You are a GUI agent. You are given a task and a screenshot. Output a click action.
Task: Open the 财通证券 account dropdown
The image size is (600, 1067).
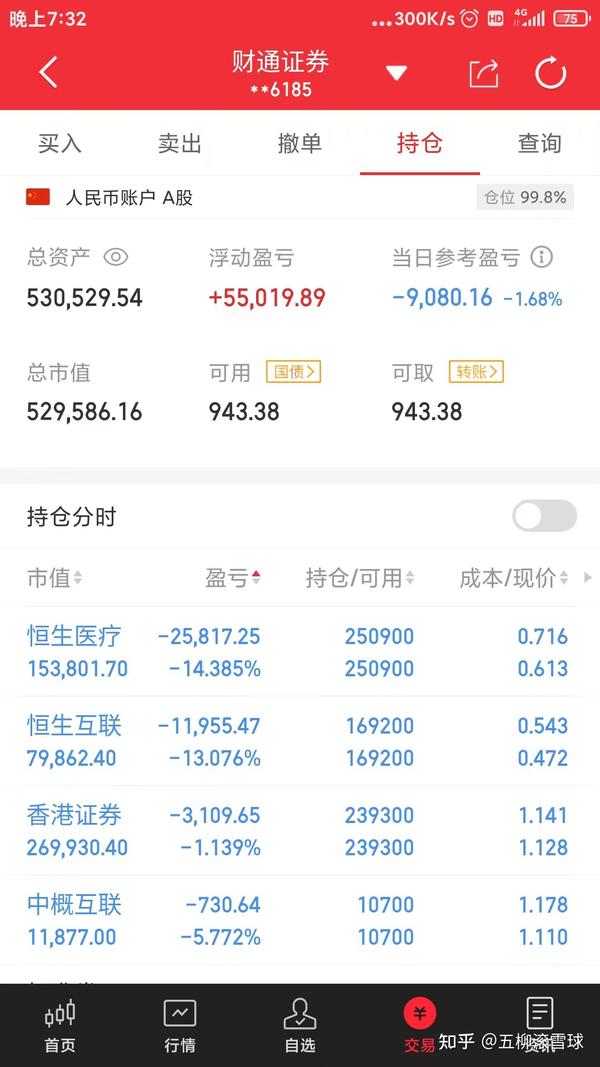click(396, 73)
